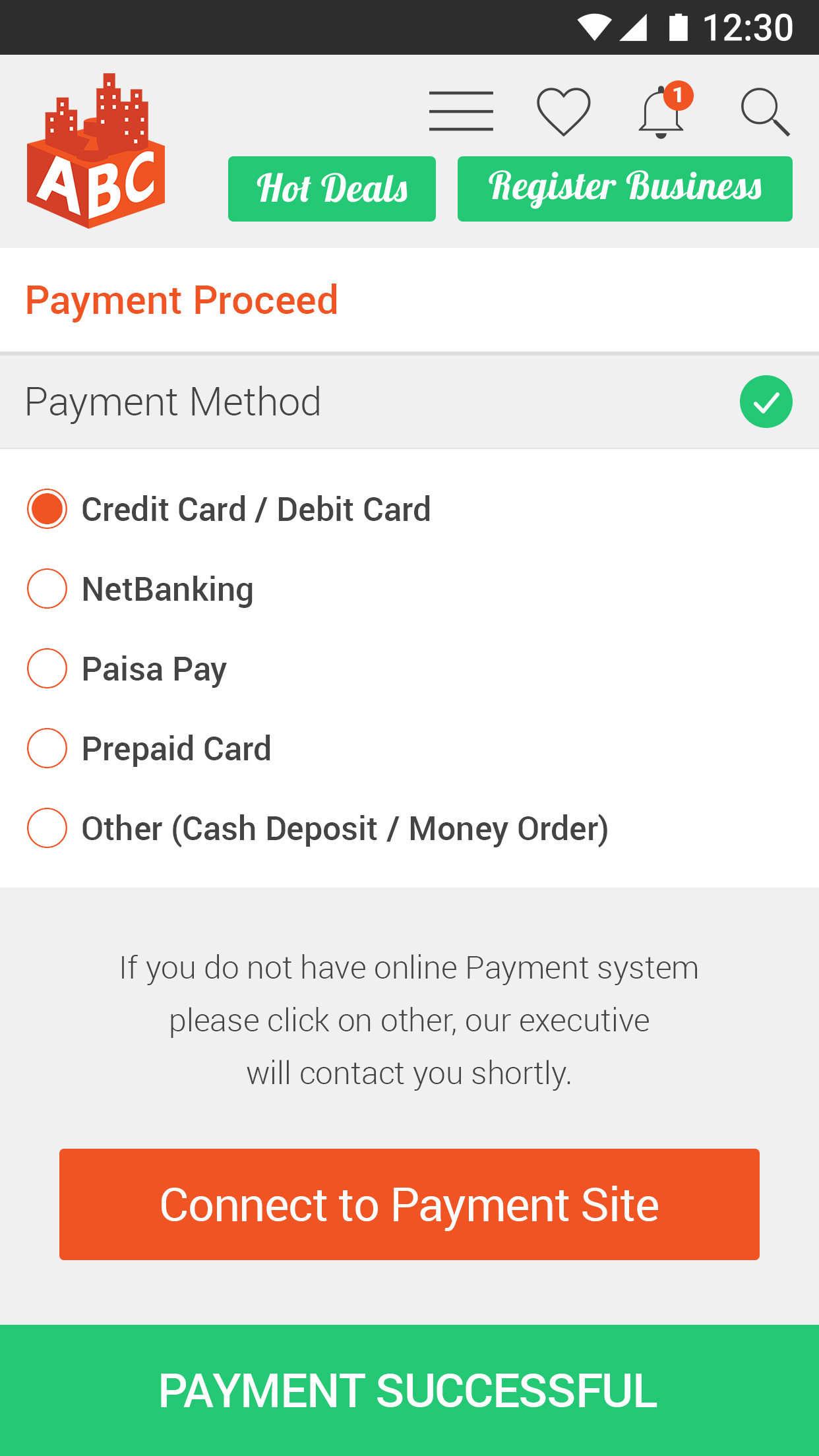Select the Paisa Pay option

click(47, 669)
